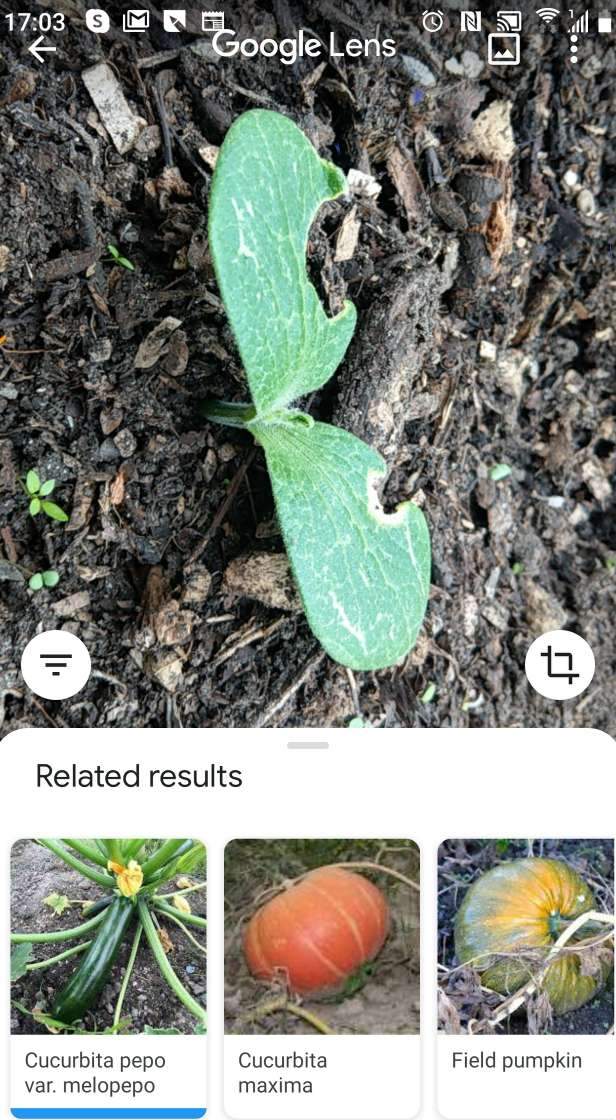Open the gallery image picker icon
This screenshot has width=616, height=1120.
point(504,49)
